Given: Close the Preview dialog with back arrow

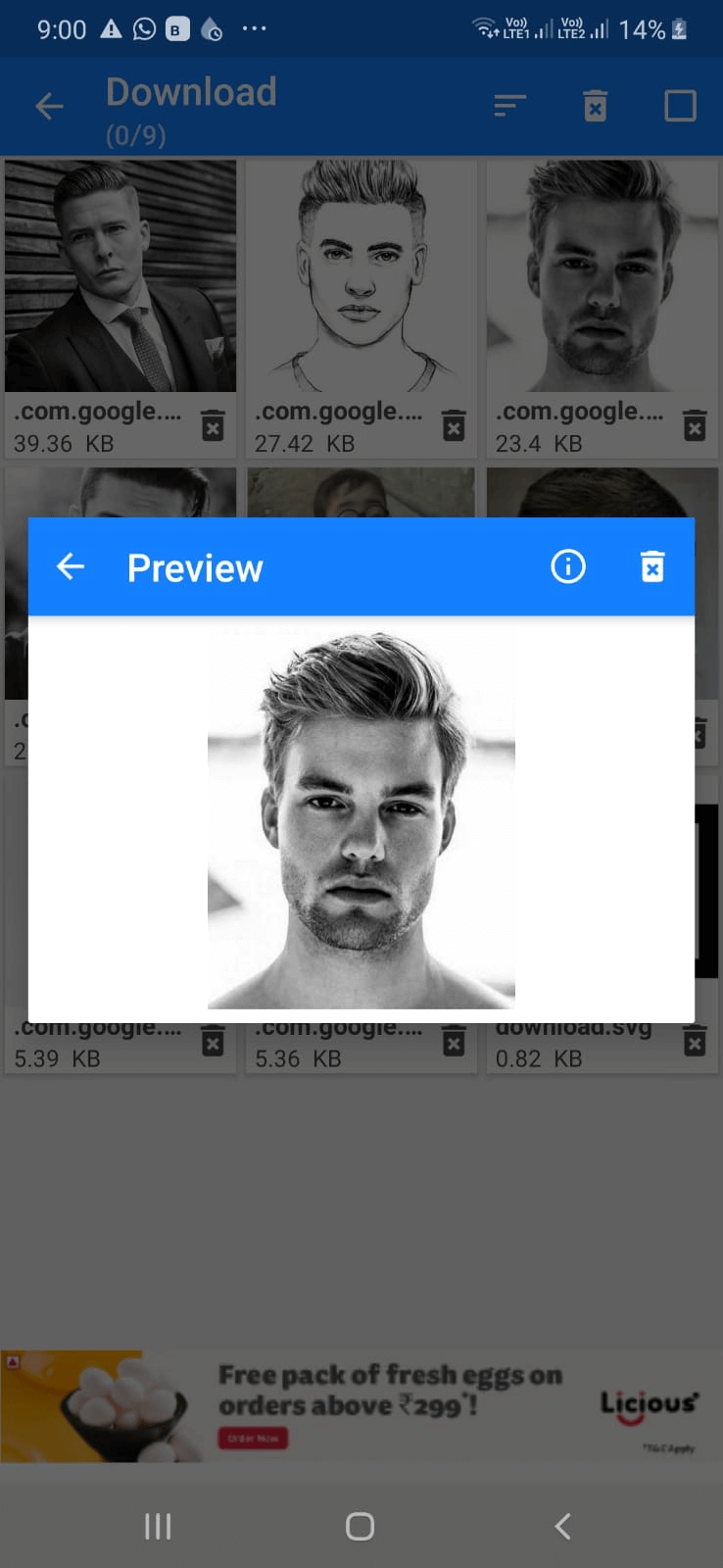Looking at the screenshot, I should click(71, 566).
